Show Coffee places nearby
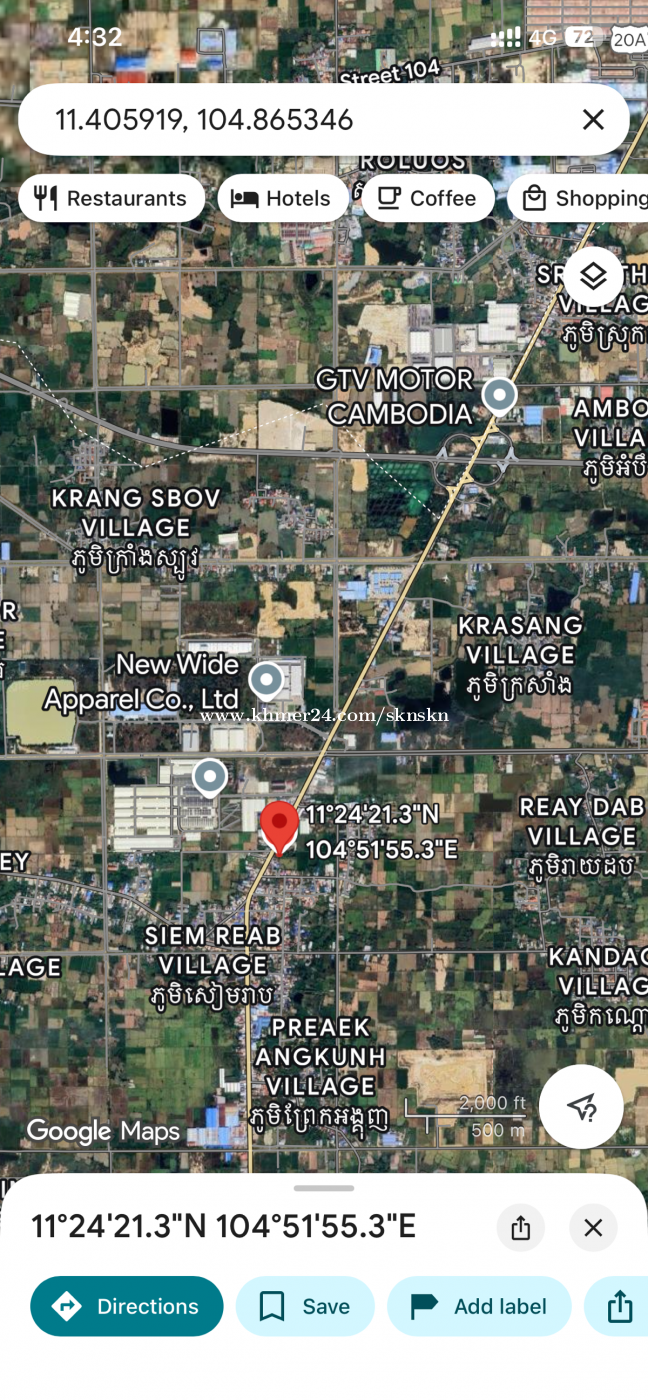 [428, 198]
